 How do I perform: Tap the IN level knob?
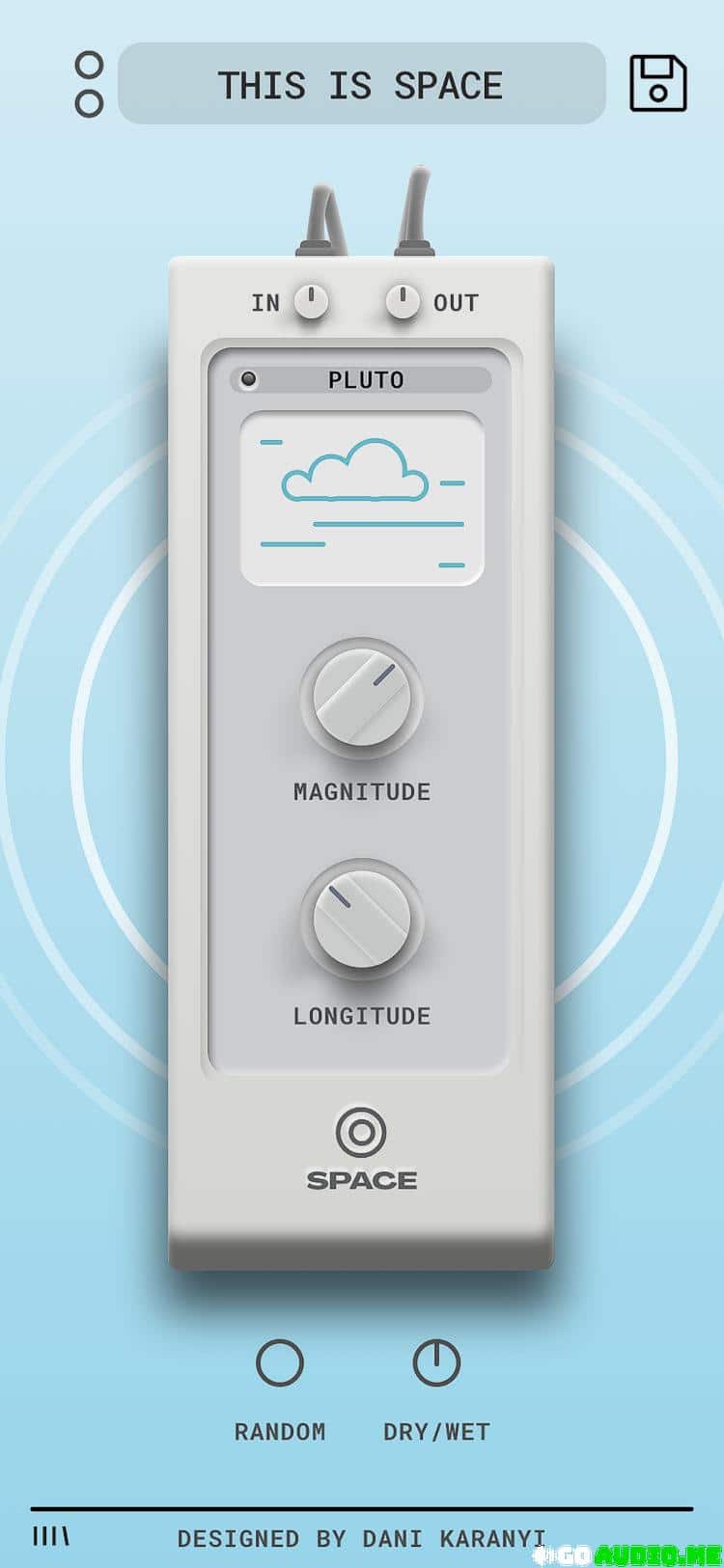point(311,301)
